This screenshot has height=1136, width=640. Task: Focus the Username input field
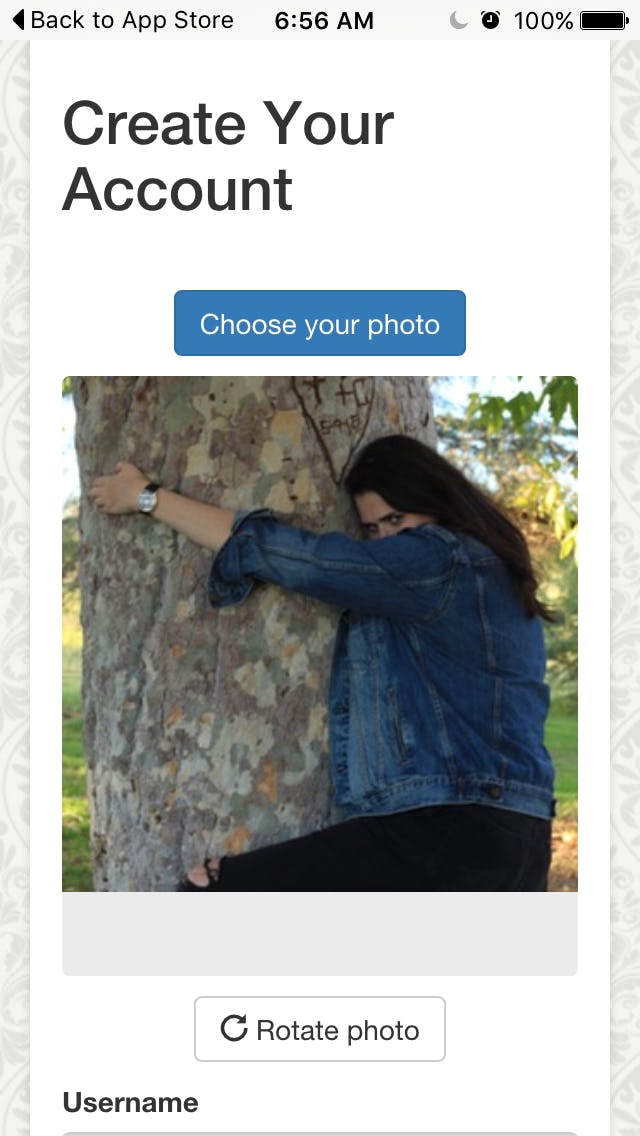320,1133
